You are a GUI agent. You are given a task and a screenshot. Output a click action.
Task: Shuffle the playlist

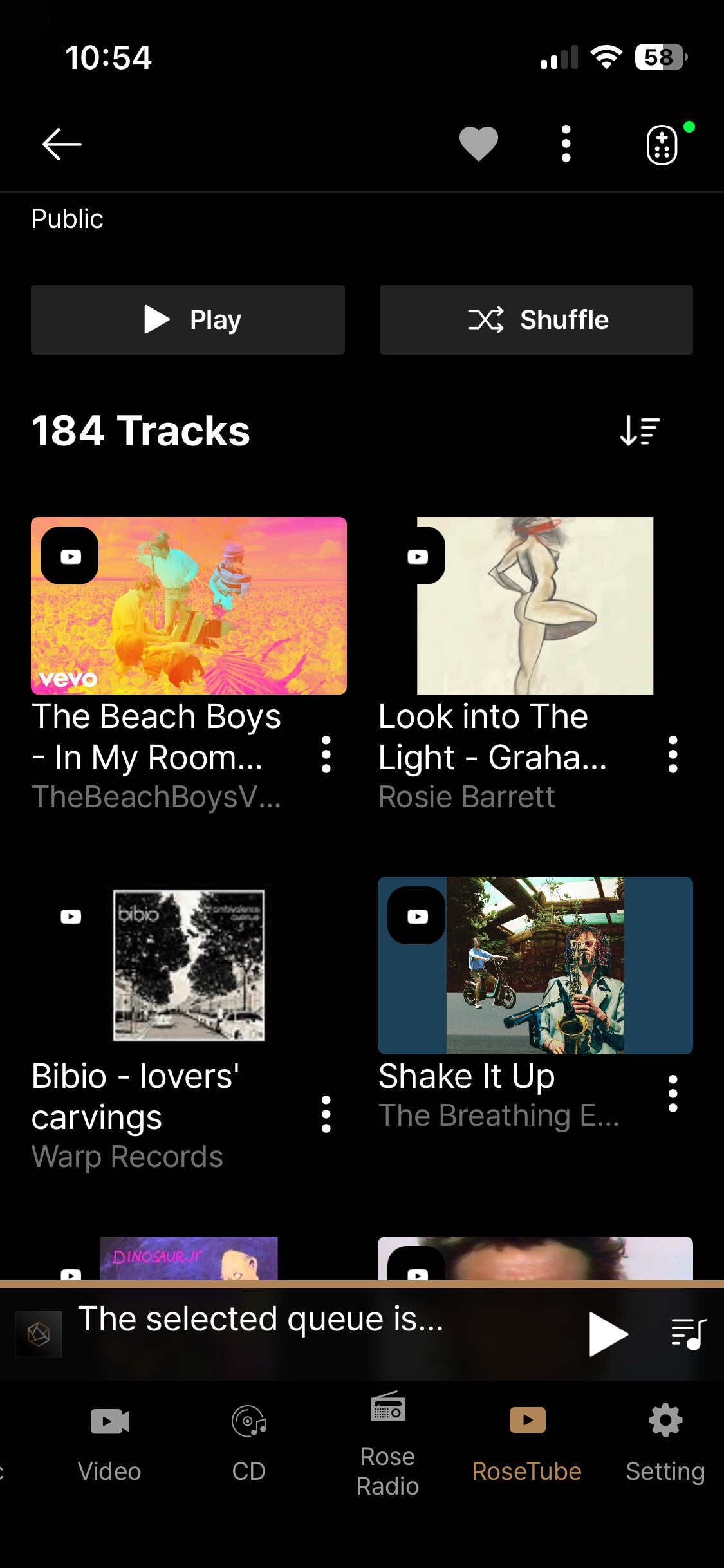[536, 320]
